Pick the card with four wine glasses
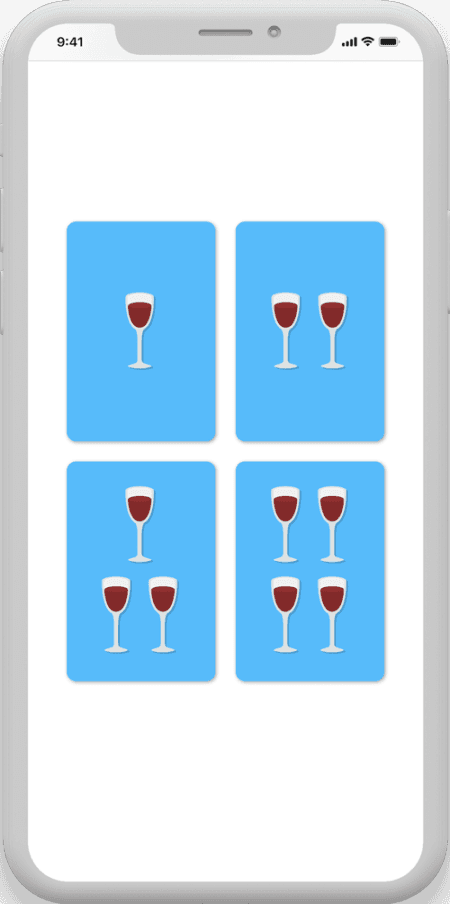This screenshot has width=450, height=904. click(310, 571)
